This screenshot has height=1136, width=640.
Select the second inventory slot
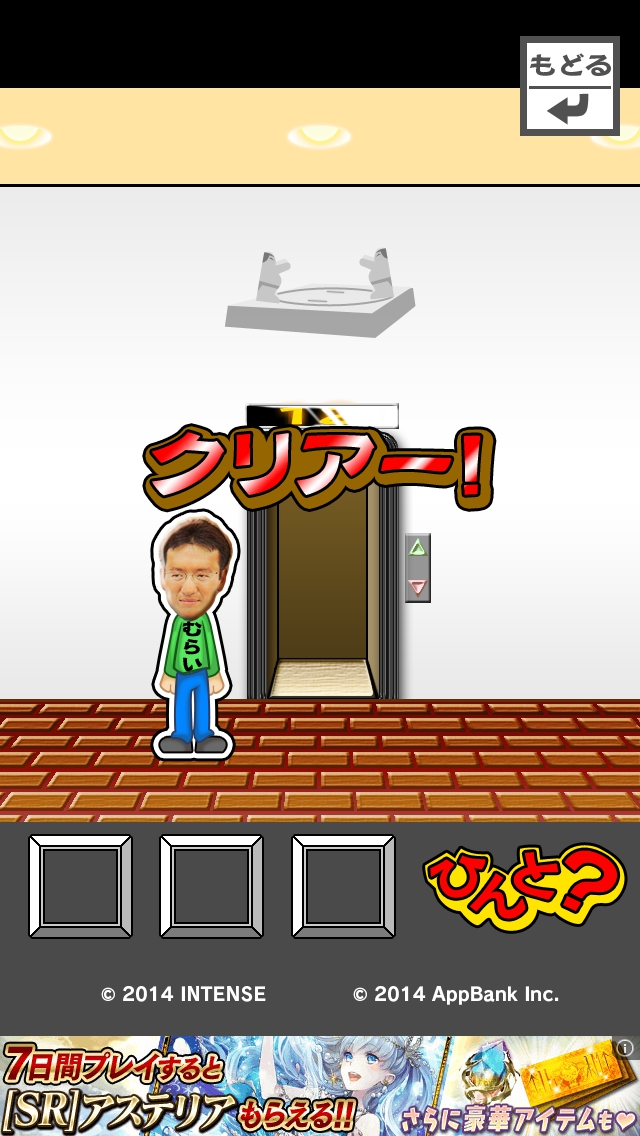[x=211, y=886]
